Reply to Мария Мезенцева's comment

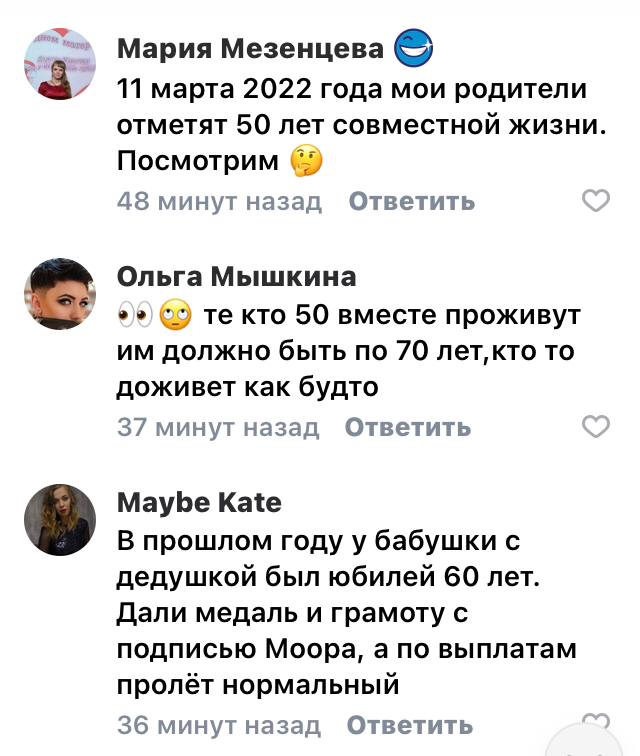click(411, 202)
